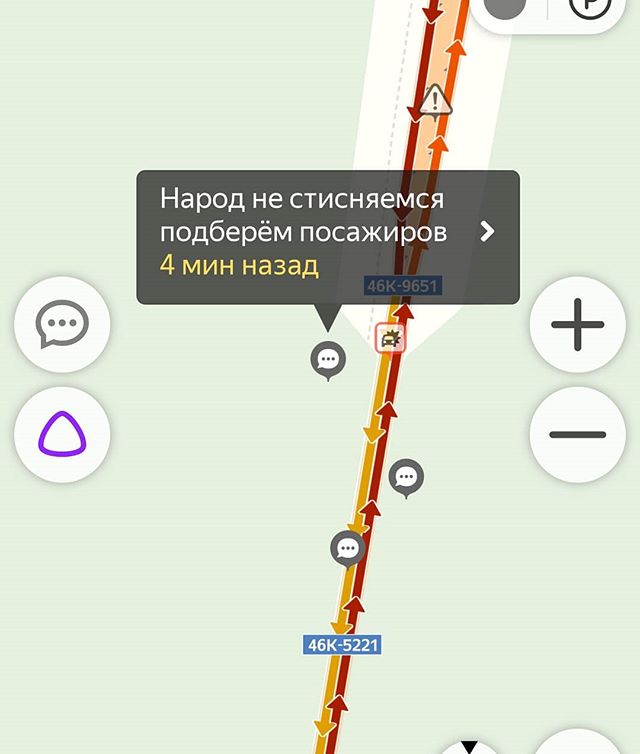Zoom out on the map

[578, 434]
